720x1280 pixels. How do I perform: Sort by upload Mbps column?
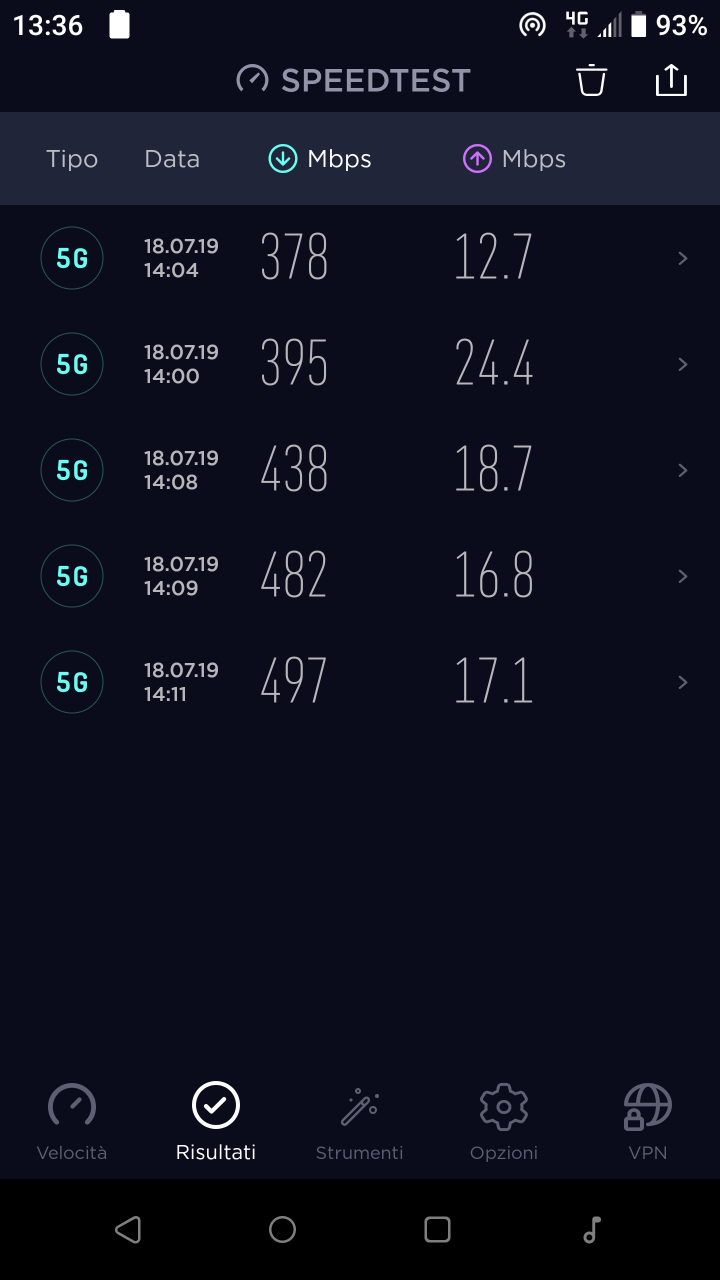(x=514, y=159)
